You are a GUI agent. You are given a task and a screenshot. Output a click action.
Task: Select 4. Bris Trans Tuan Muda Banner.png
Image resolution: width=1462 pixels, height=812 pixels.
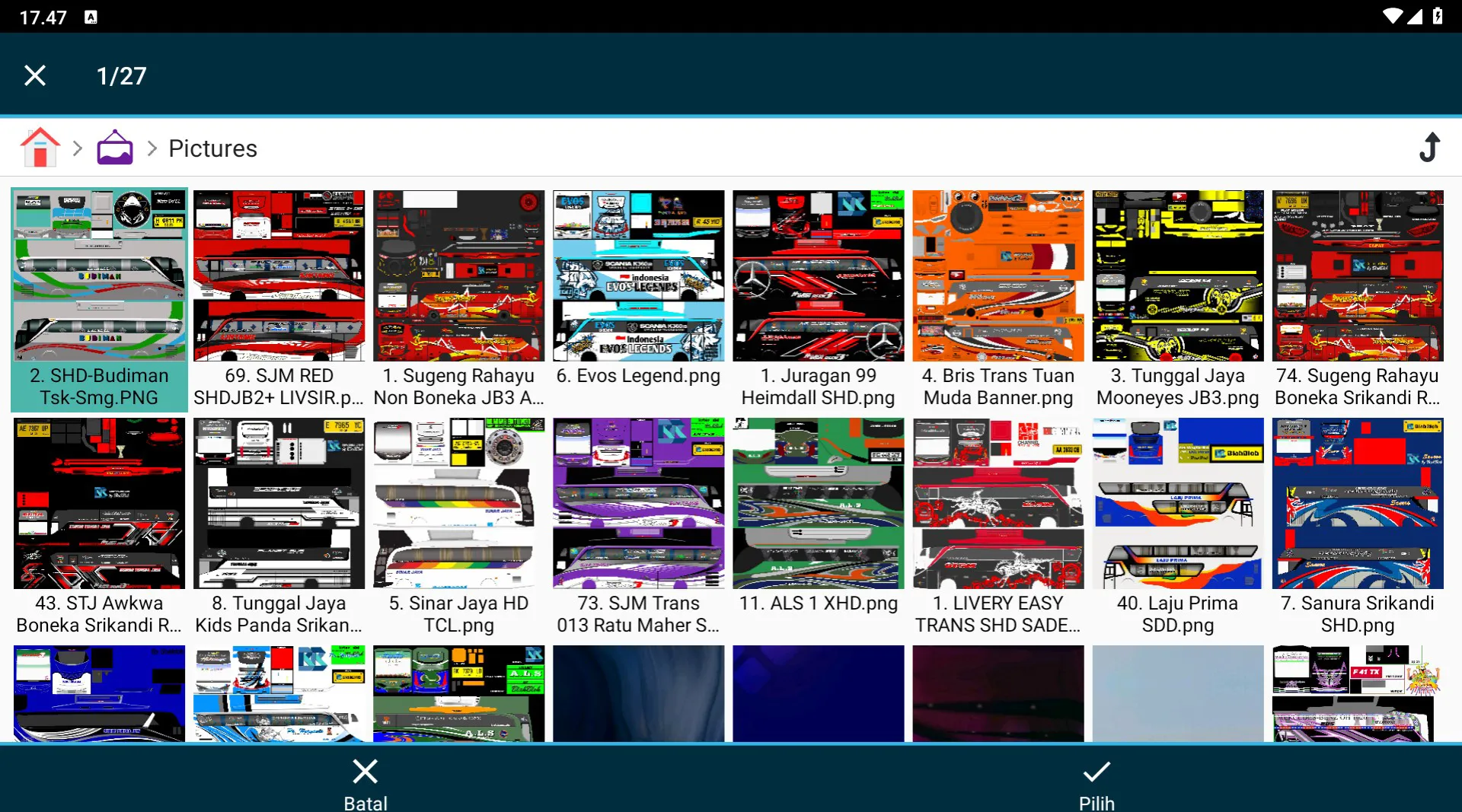(998, 299)
